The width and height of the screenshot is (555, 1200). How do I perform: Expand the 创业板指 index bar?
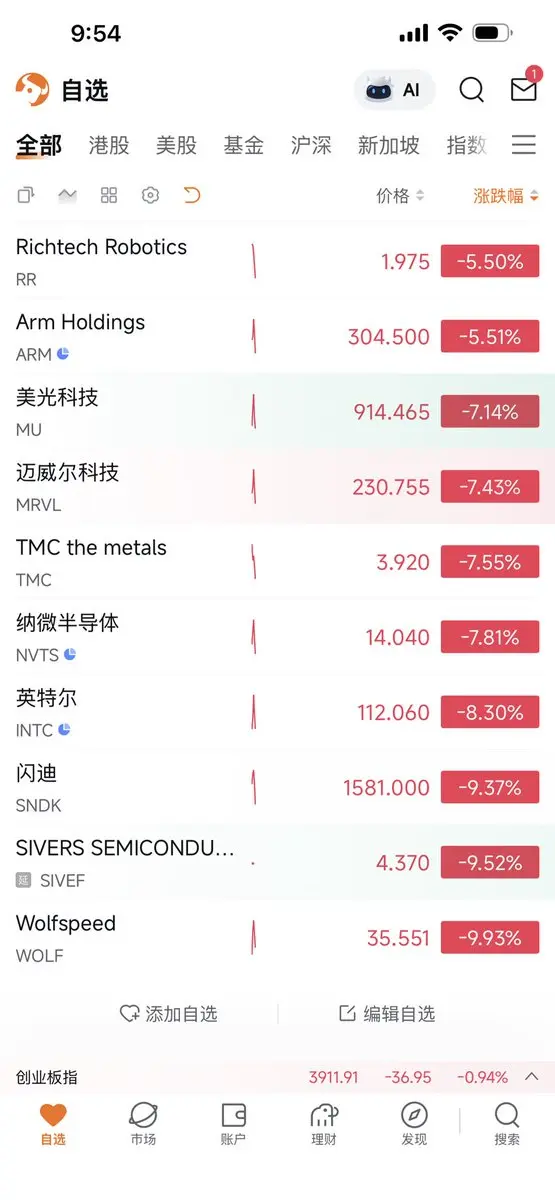click(x=532, y=1077)
